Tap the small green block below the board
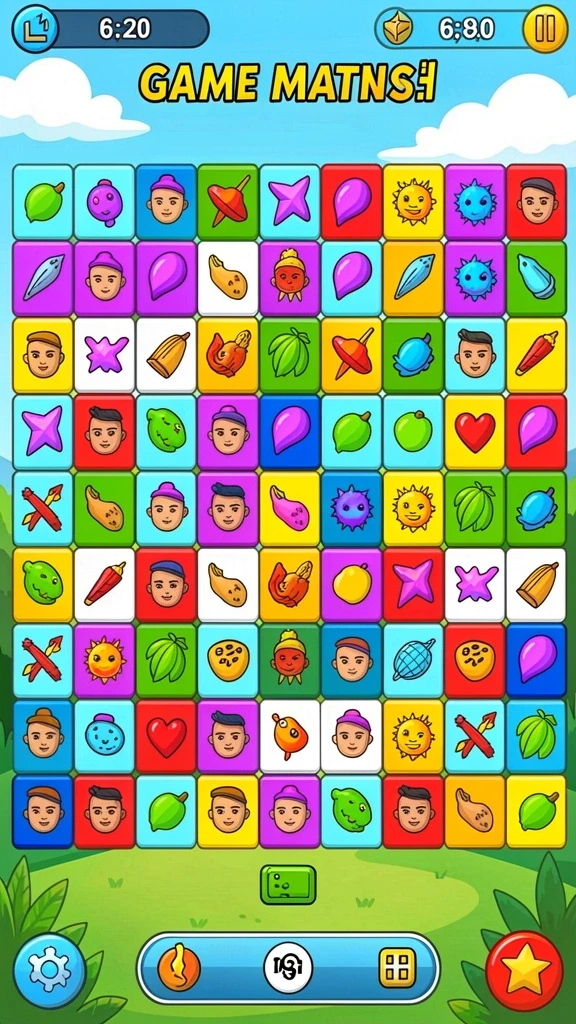The image size is (576, 1024). click(x=288, y=885)
